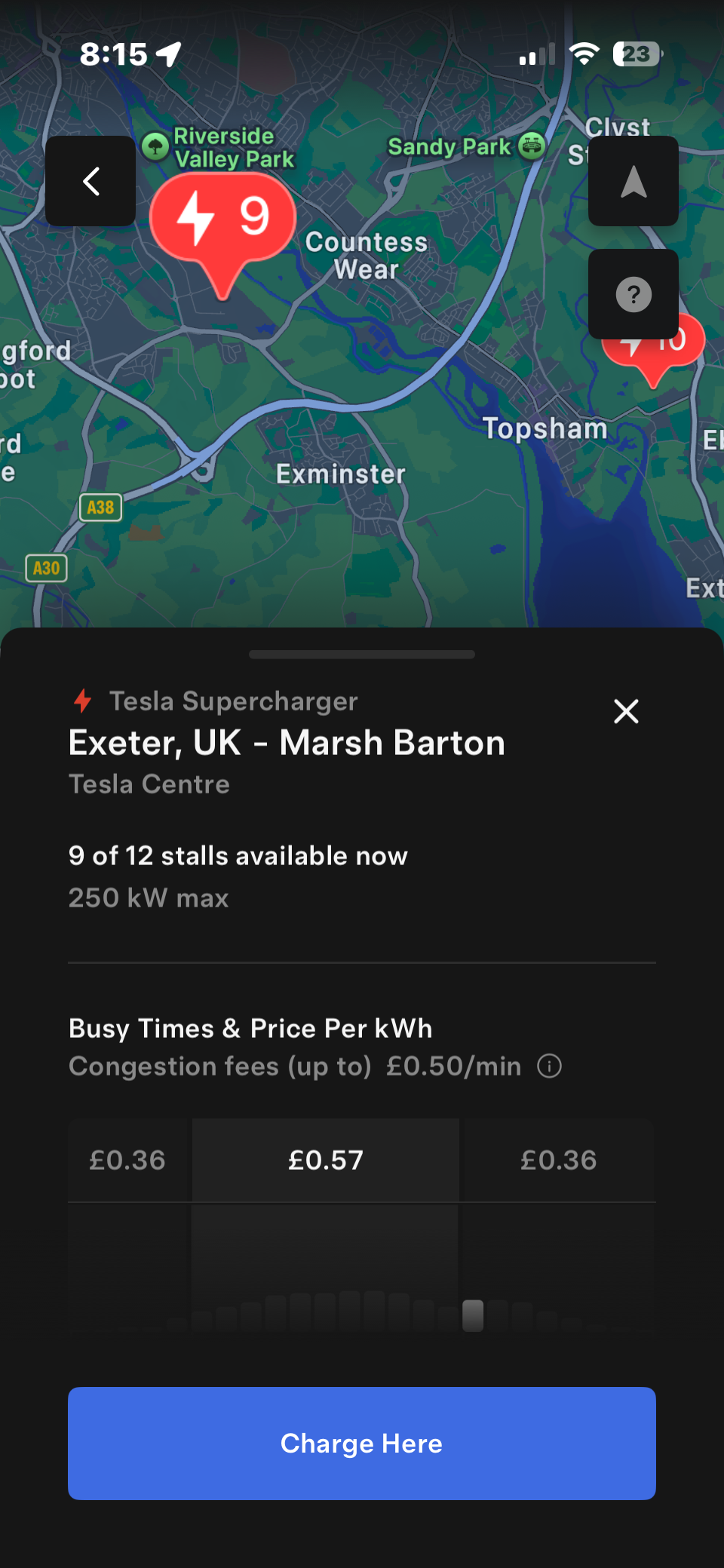Select the 9-stall Supercharger map pin
The image size is (724, 1568).
[222, 220]
